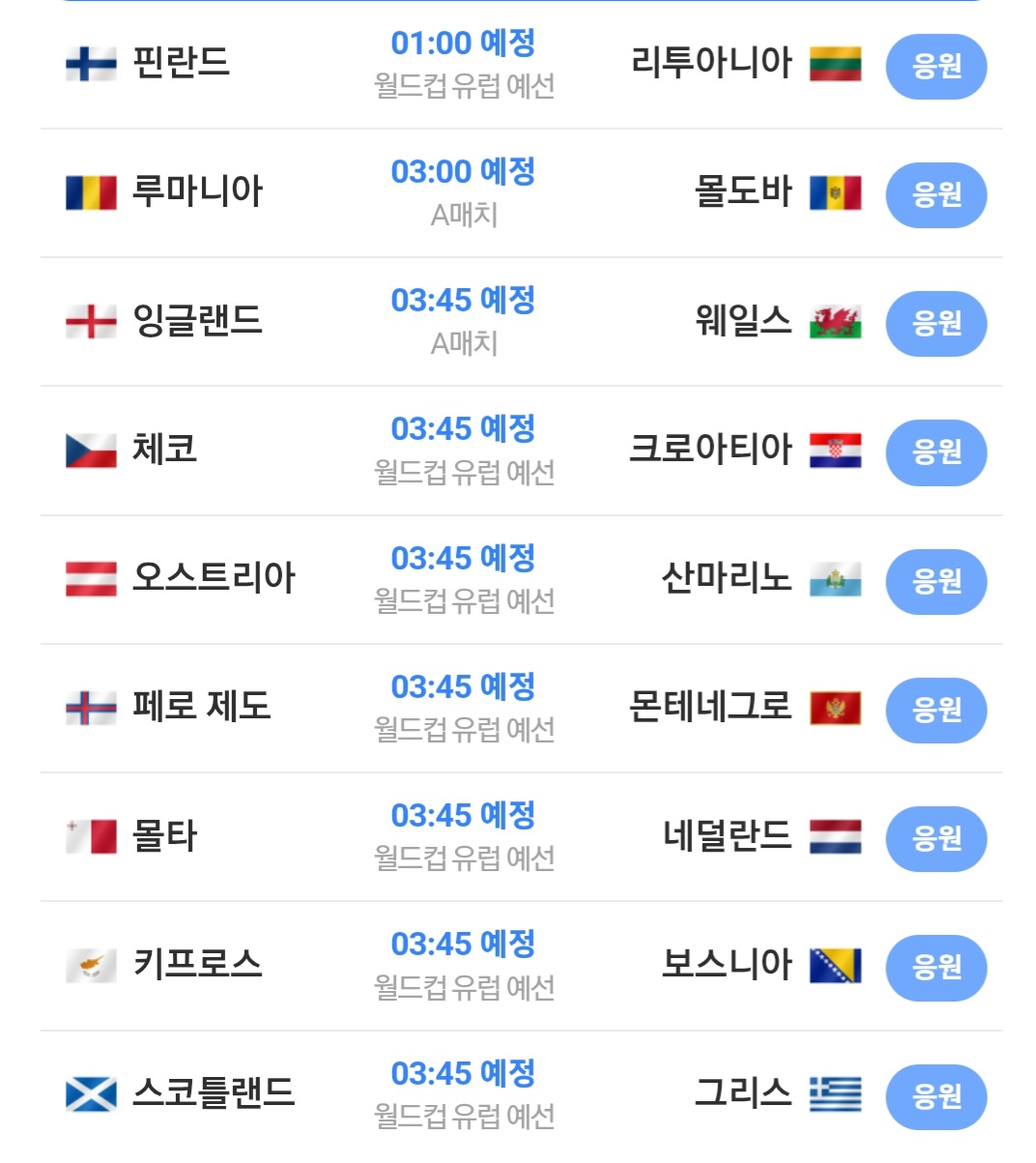Open the 핀란드 vs 리투아니아 match details
1036x1163 pixels.
coord(463,65)
